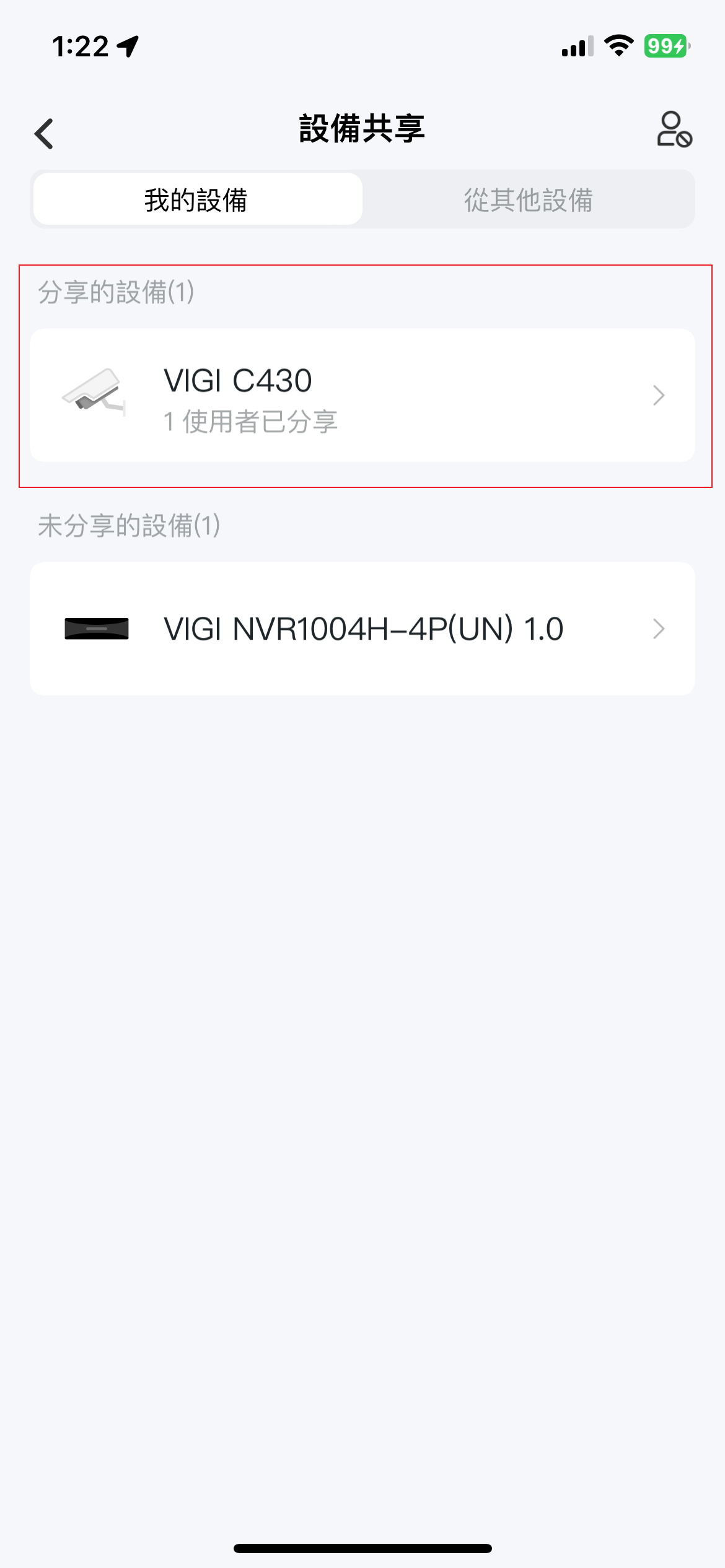Screen dimensions: 725x1568
Task: Select the 我的設備 tab
Action: [x=198, y=199]
